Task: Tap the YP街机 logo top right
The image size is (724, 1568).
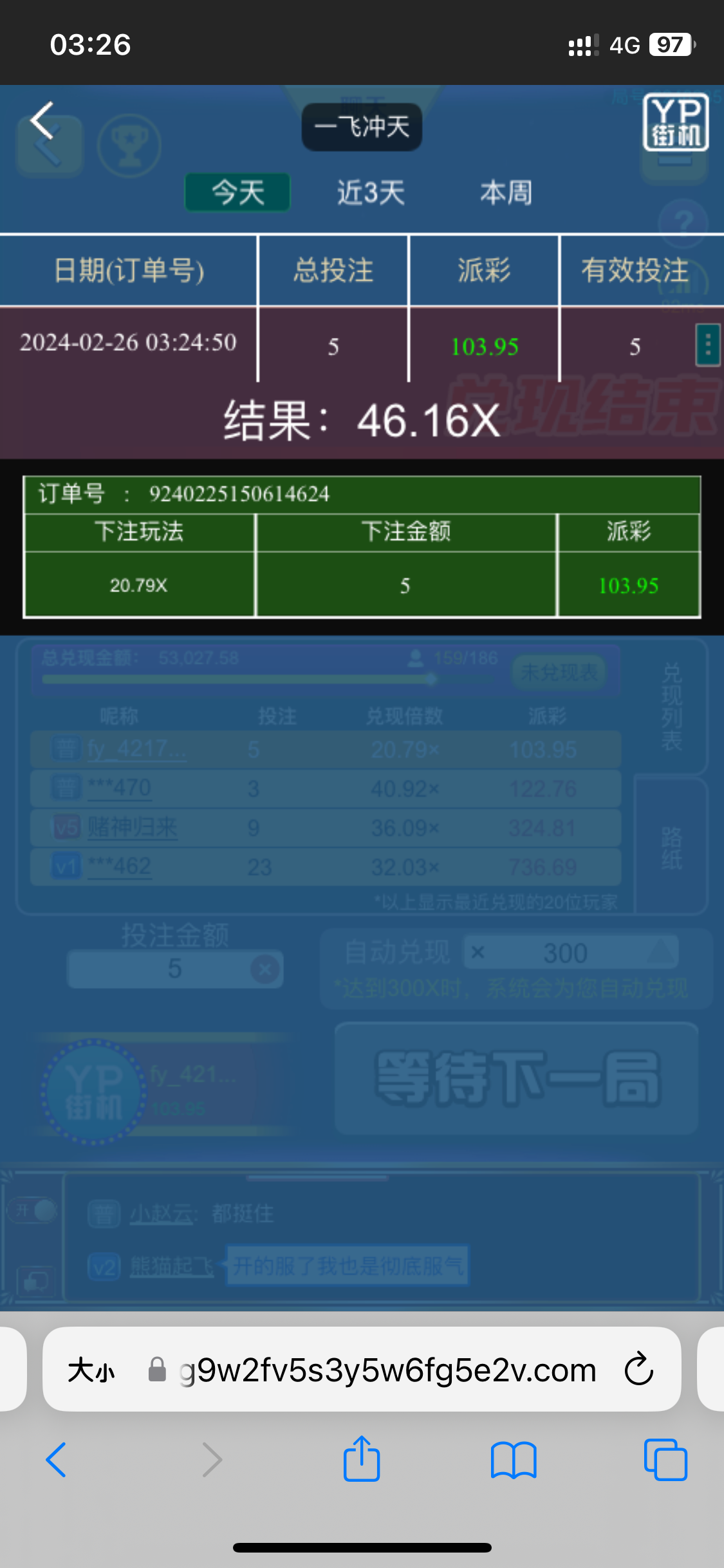Action: (x=675, y=122)
